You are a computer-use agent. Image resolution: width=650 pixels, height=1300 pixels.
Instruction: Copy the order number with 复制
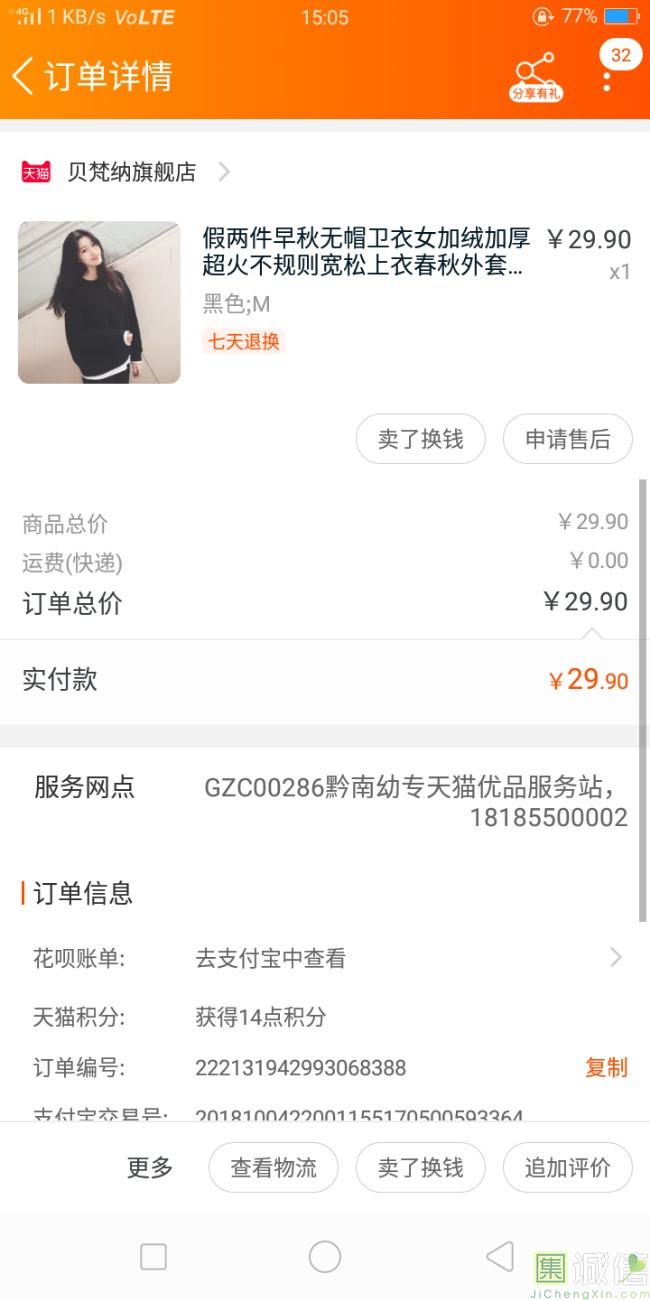click(x=606, y=1067)
